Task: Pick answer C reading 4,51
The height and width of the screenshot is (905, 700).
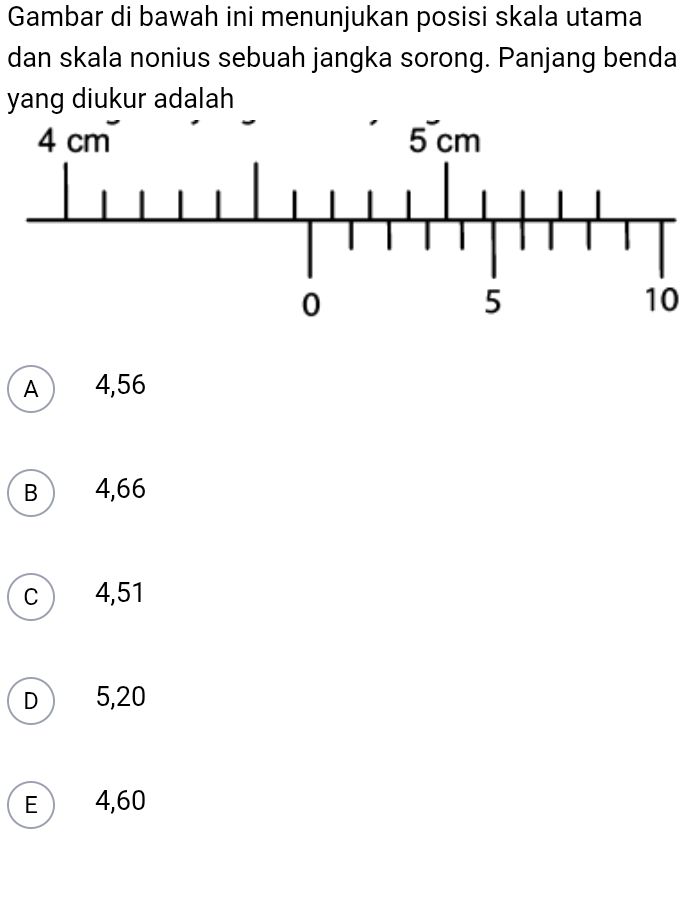Action: pos(31,597)
